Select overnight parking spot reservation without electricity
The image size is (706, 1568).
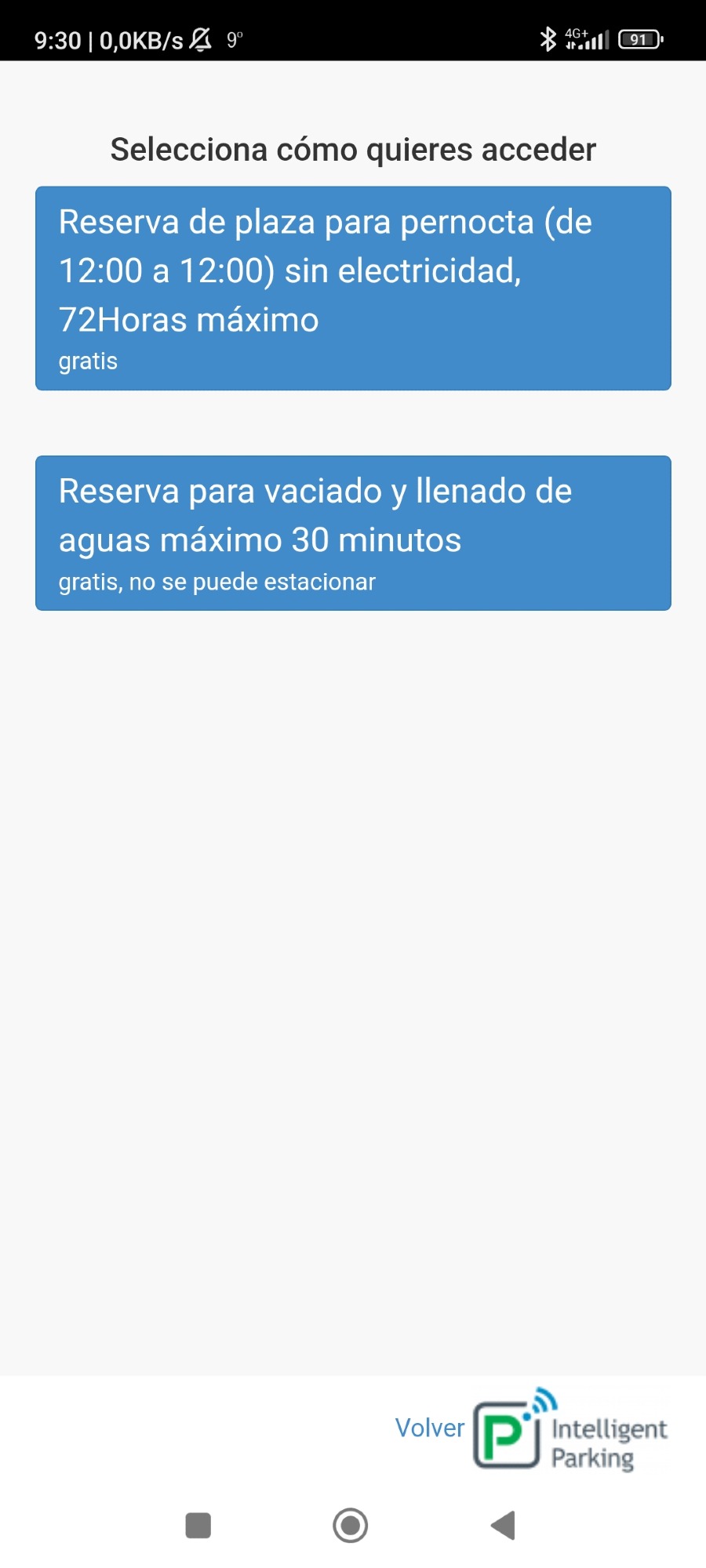pyautogui.click(x=353, y=288)
